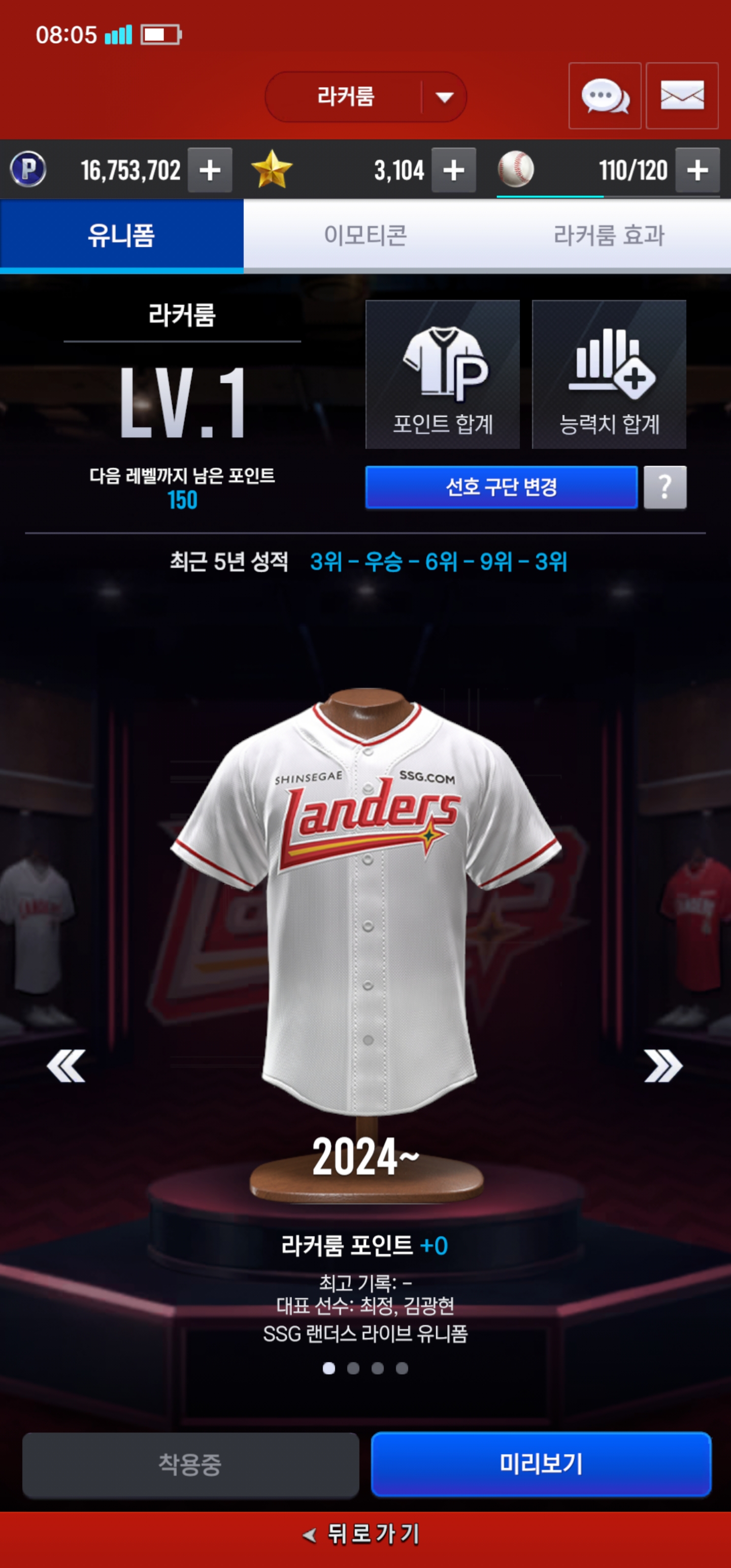Screen dimensions: 731x1568
Task: Tap 선호 구단 변경 button
Action: (x=501, y=487)
